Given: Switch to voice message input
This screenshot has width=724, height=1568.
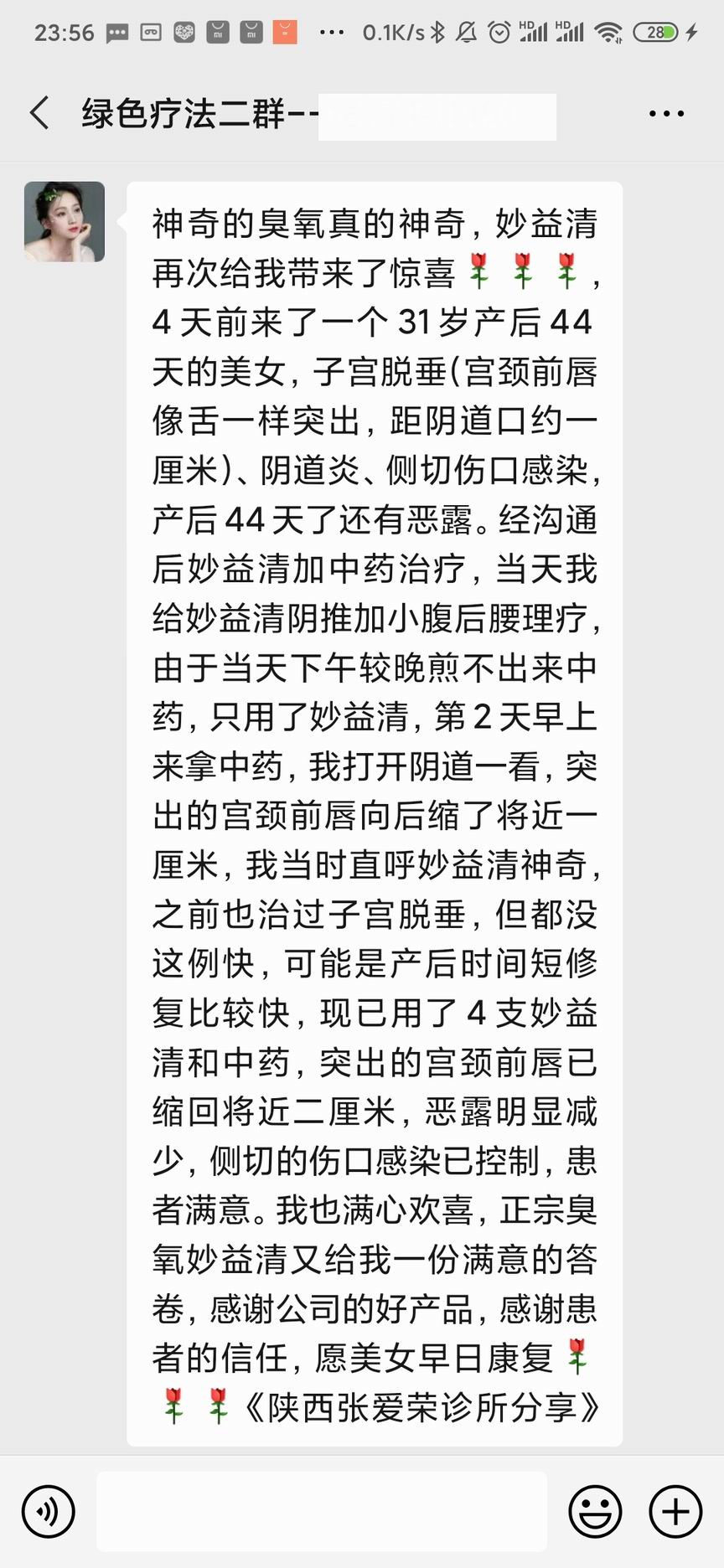Looking at the screenshot, I should coord(49,1512).
